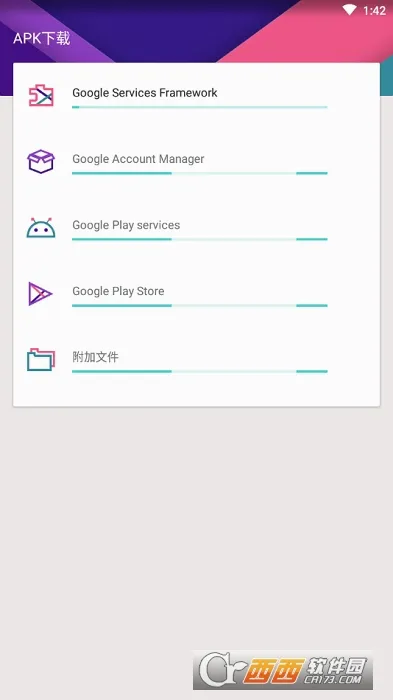Open the 附加文件 download row
Screen dimensions: 393x700
196,360
